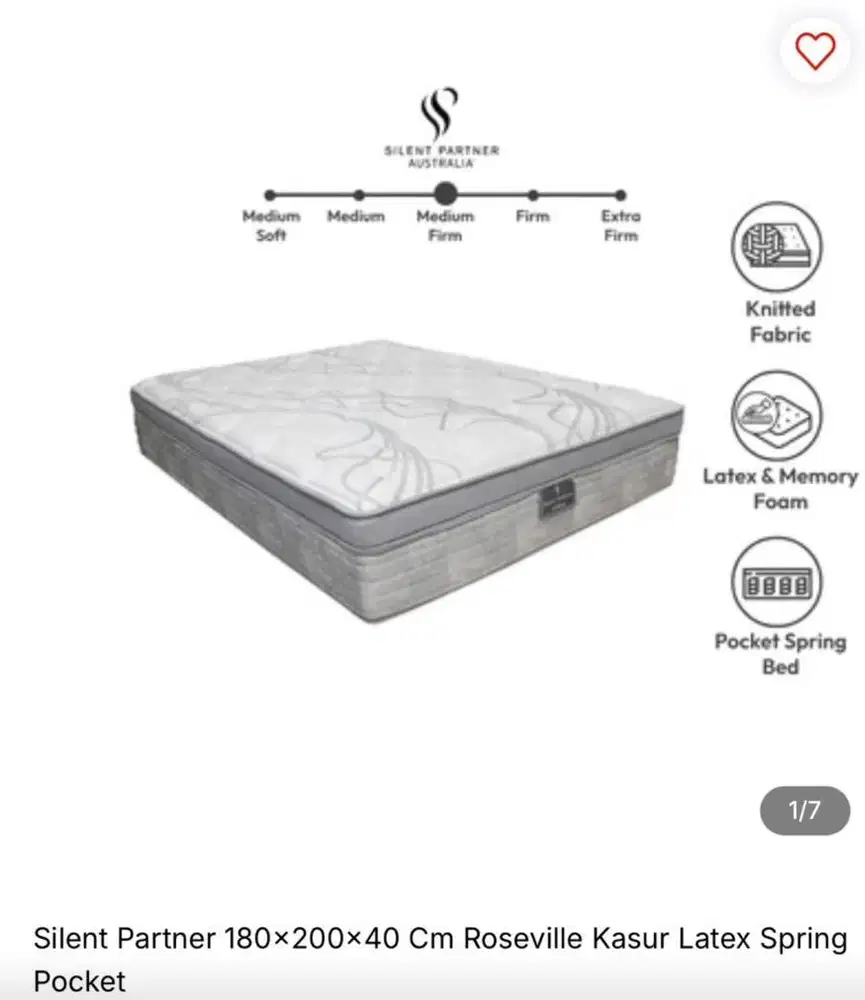Click along the firmness scale line
The height and width of the screenshot is (1000, 865).
(x=490, y=196)
